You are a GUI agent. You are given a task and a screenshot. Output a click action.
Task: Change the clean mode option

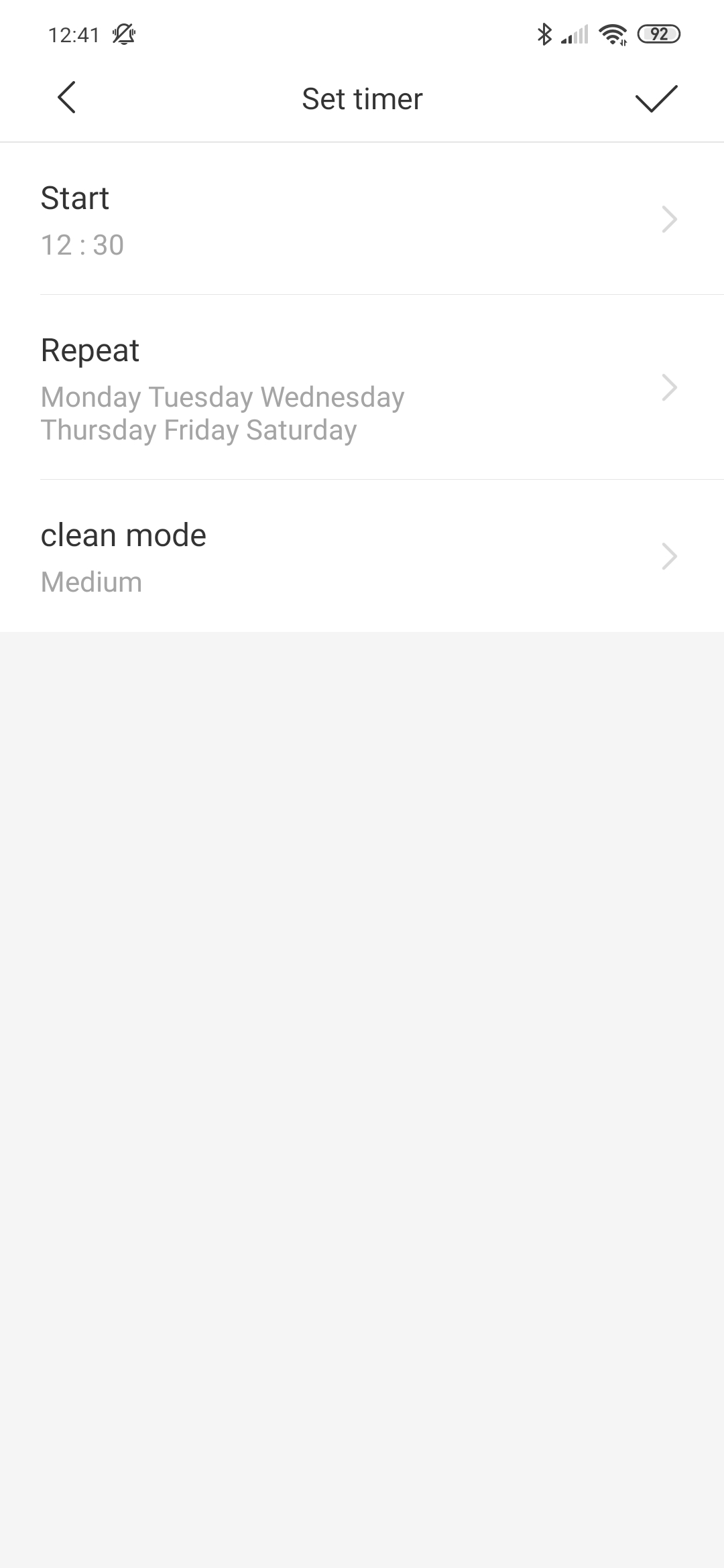coord(362,556)
